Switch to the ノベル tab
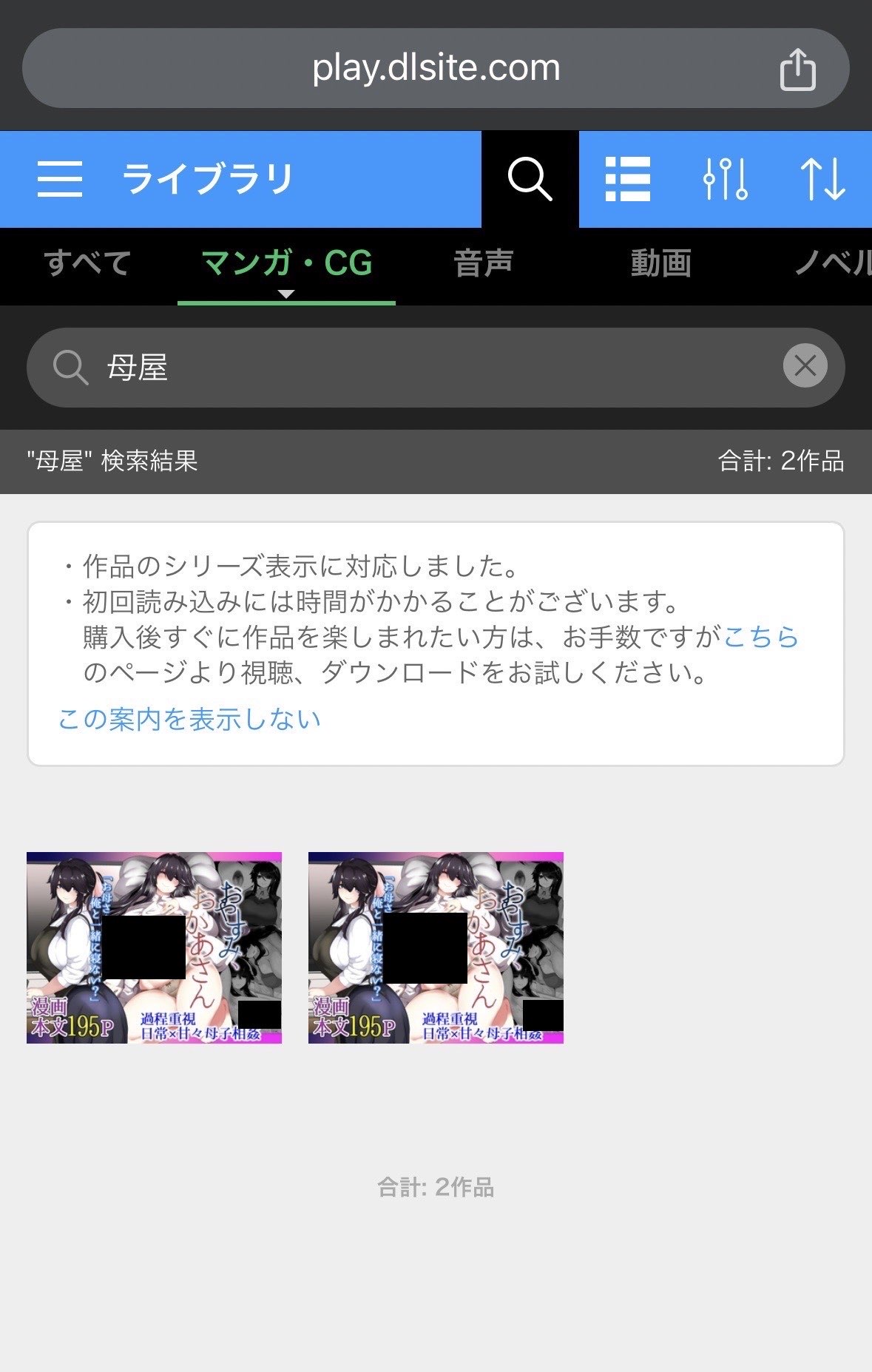Image resolution: width=872 pixels, height=1372 pixels. point(832,263)
